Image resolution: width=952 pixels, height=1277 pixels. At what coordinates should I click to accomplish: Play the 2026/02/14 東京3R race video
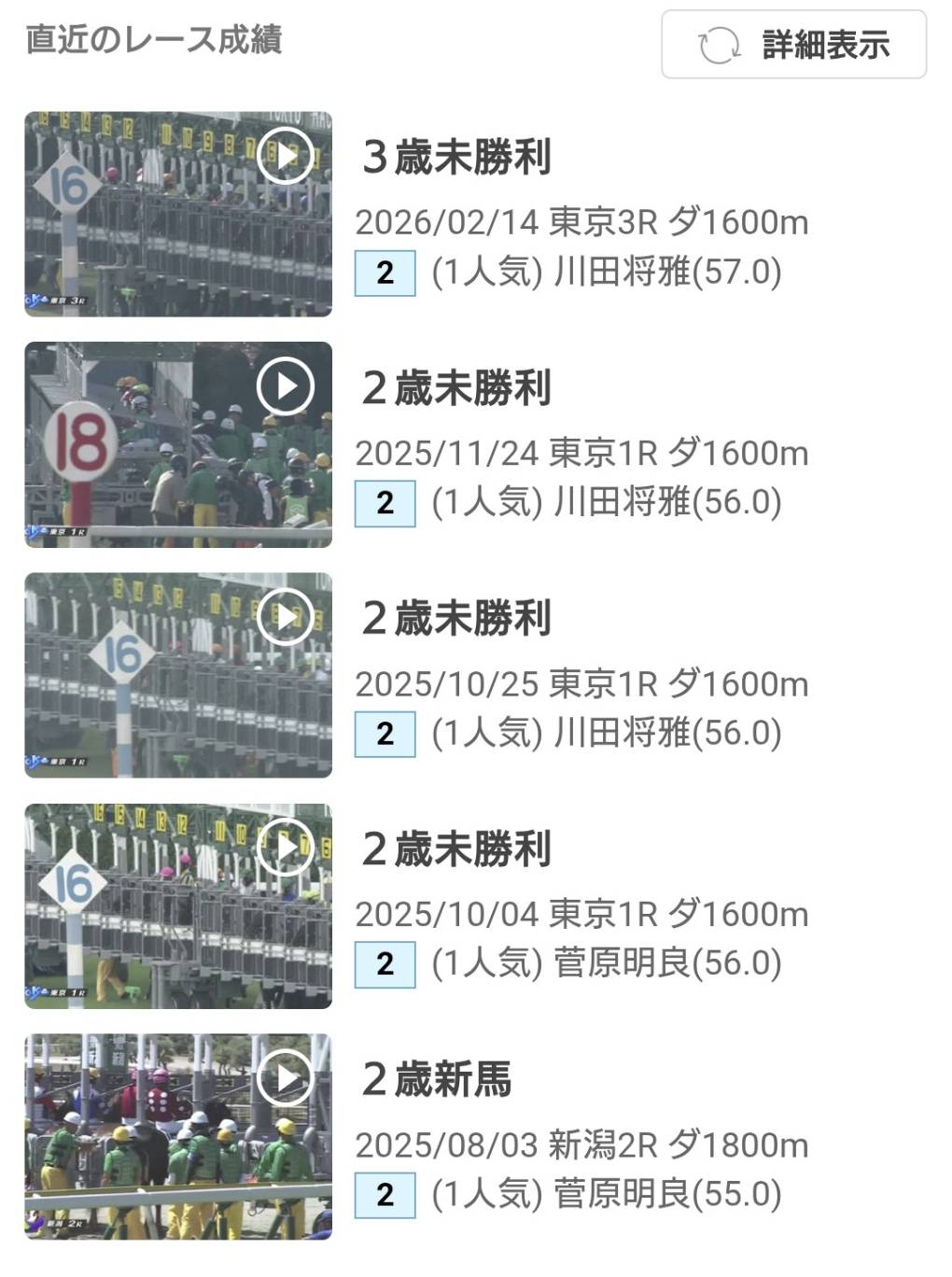click(x=285, y=155)
